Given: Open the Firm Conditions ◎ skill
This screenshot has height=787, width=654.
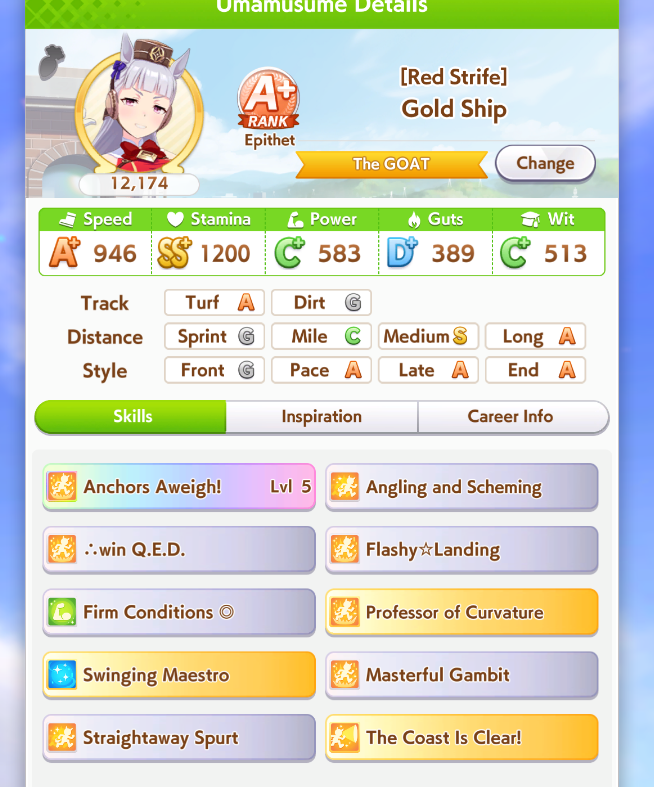Looking at the screenshot, I should click(179, 612).
